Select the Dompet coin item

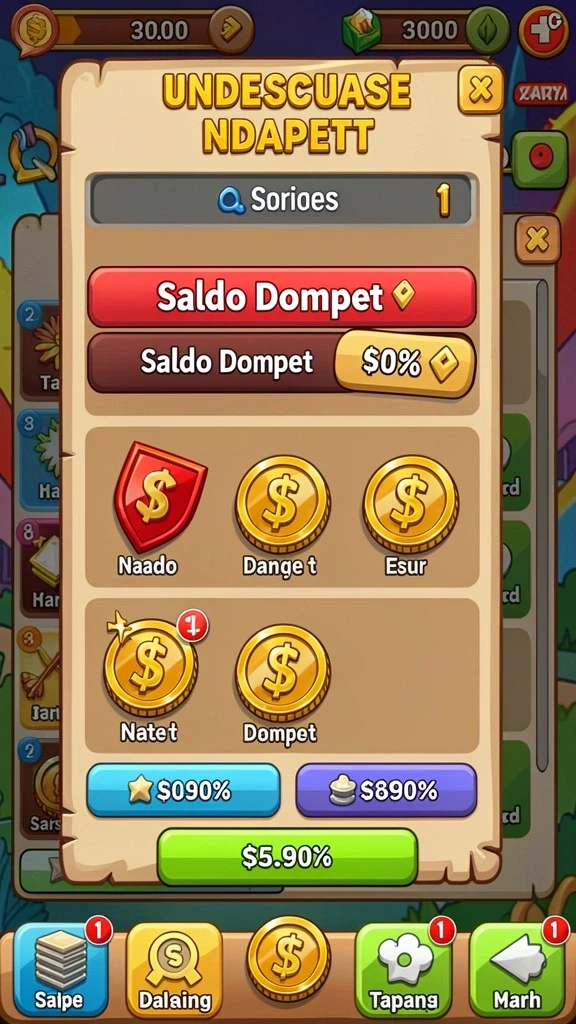pos(282,684)
